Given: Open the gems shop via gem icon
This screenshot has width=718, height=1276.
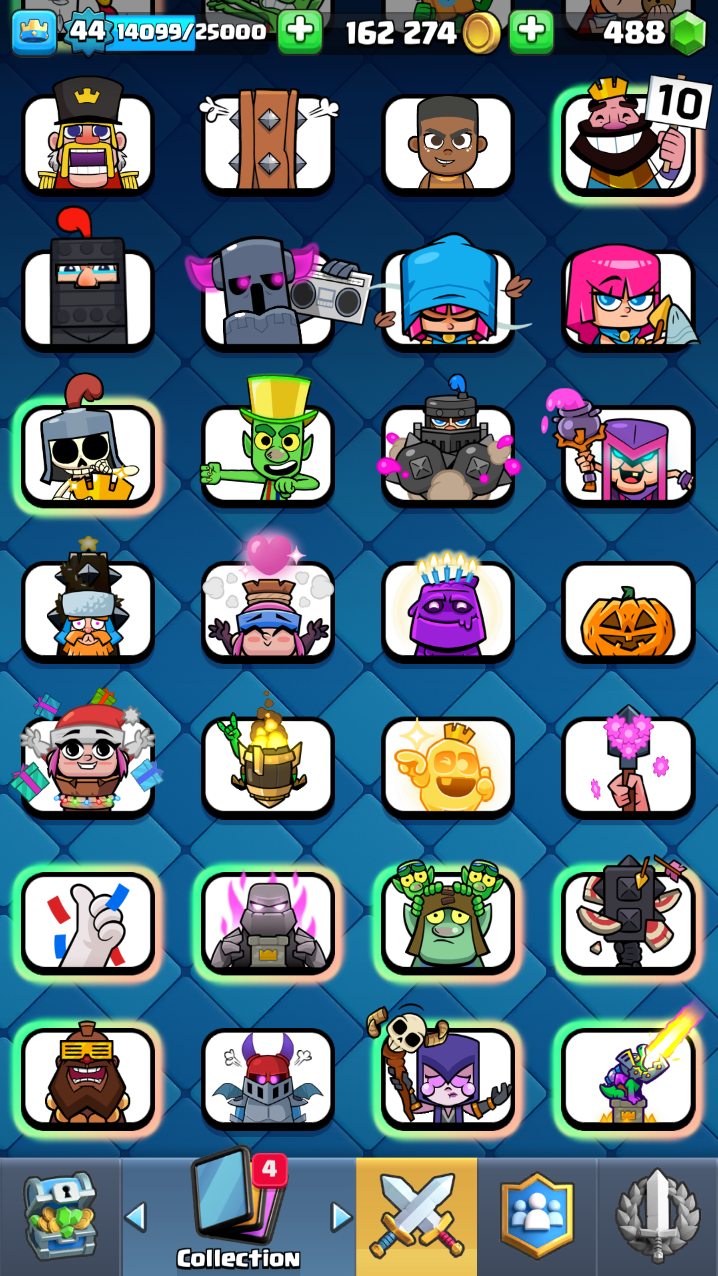Looking at the screenshot, I should click(686, 33).
